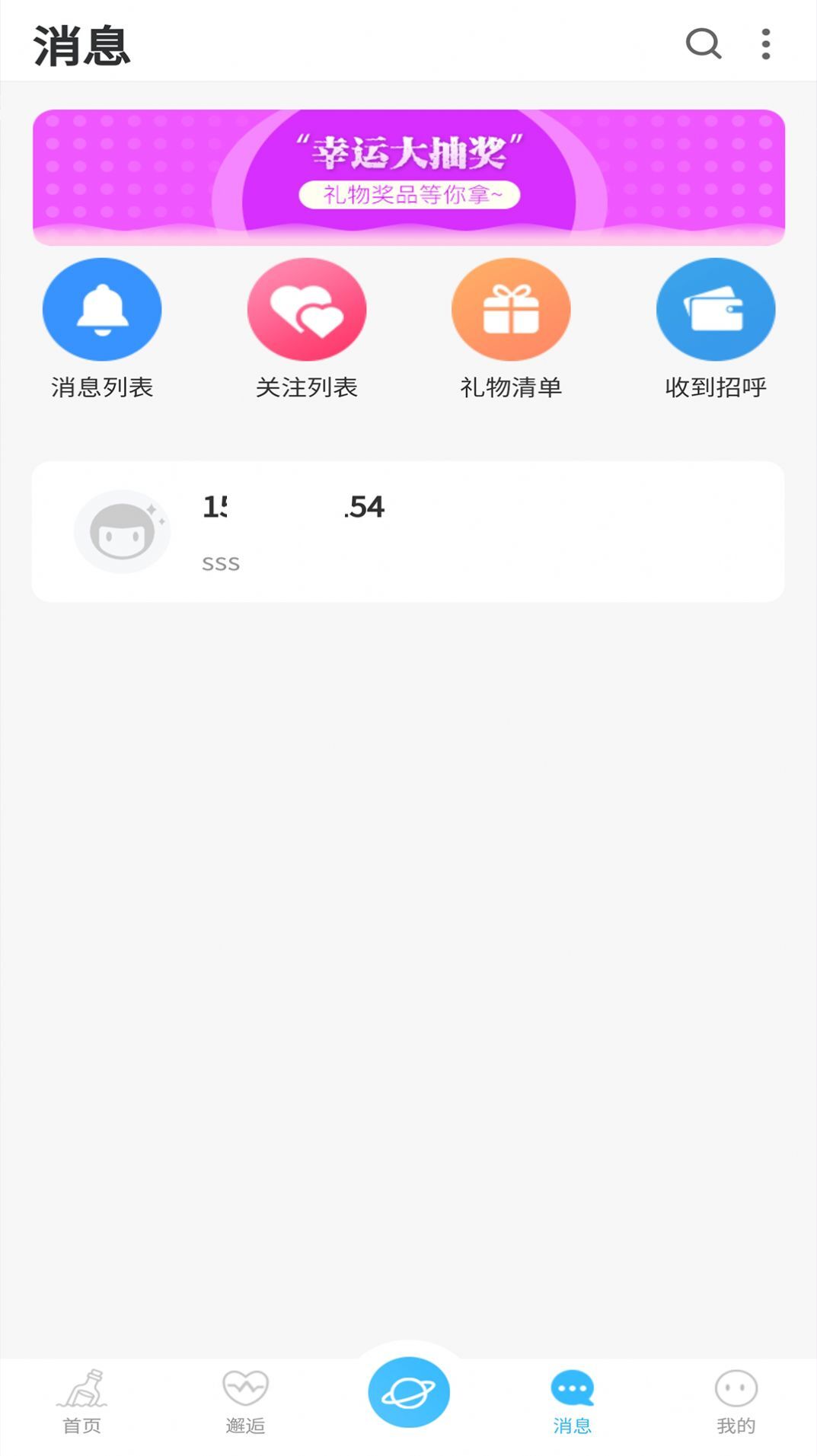Open the 收到招呼 wallet icon
The height and width of the screenshot is (1456, 817).
coord(715,309)
